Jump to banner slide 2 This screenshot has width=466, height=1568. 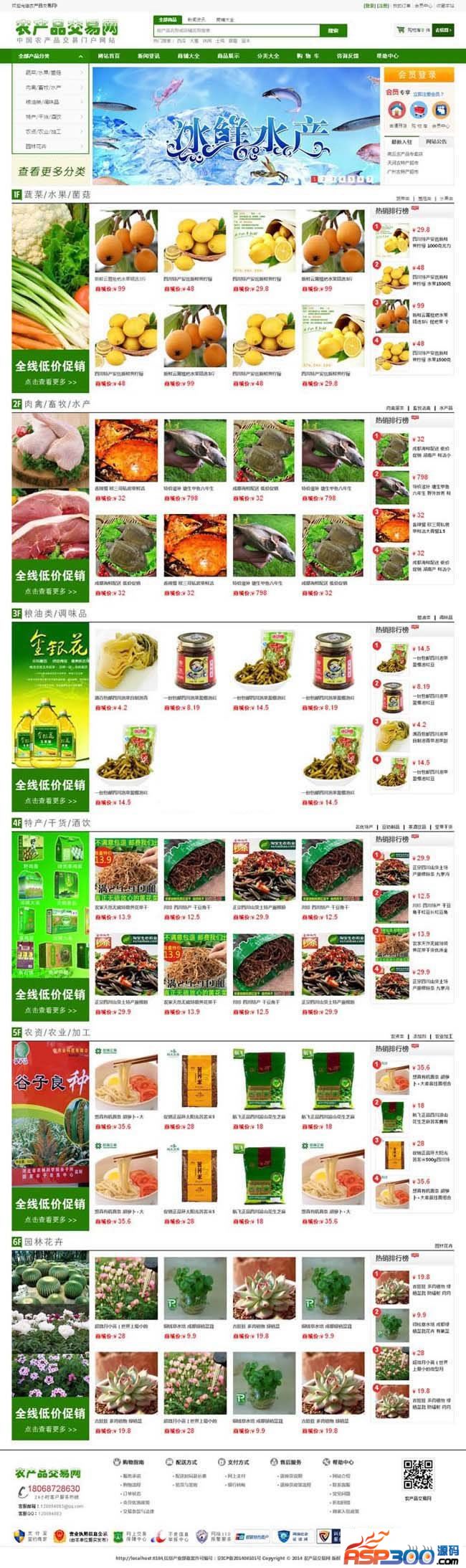click(x=324, y=179)
